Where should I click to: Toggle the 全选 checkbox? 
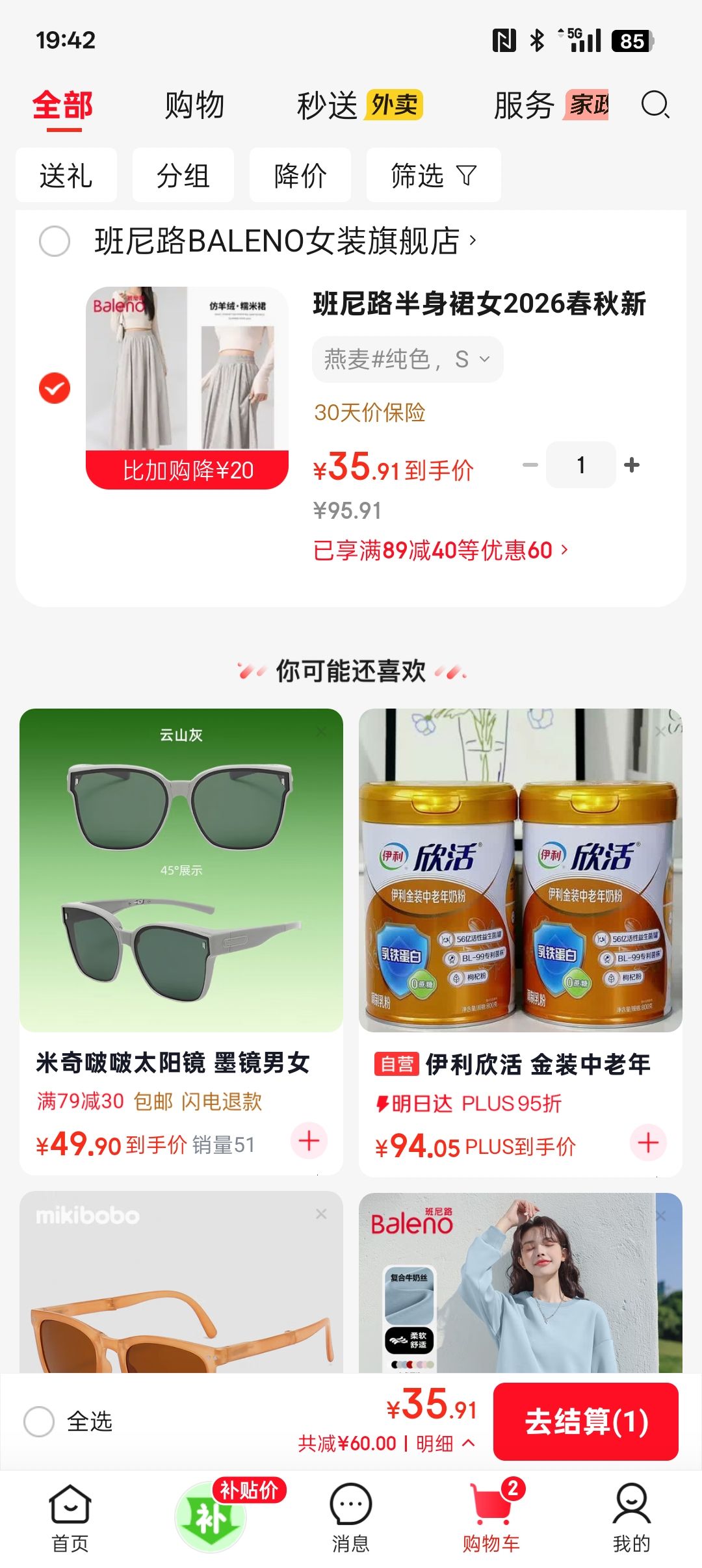coord(39,1422)
